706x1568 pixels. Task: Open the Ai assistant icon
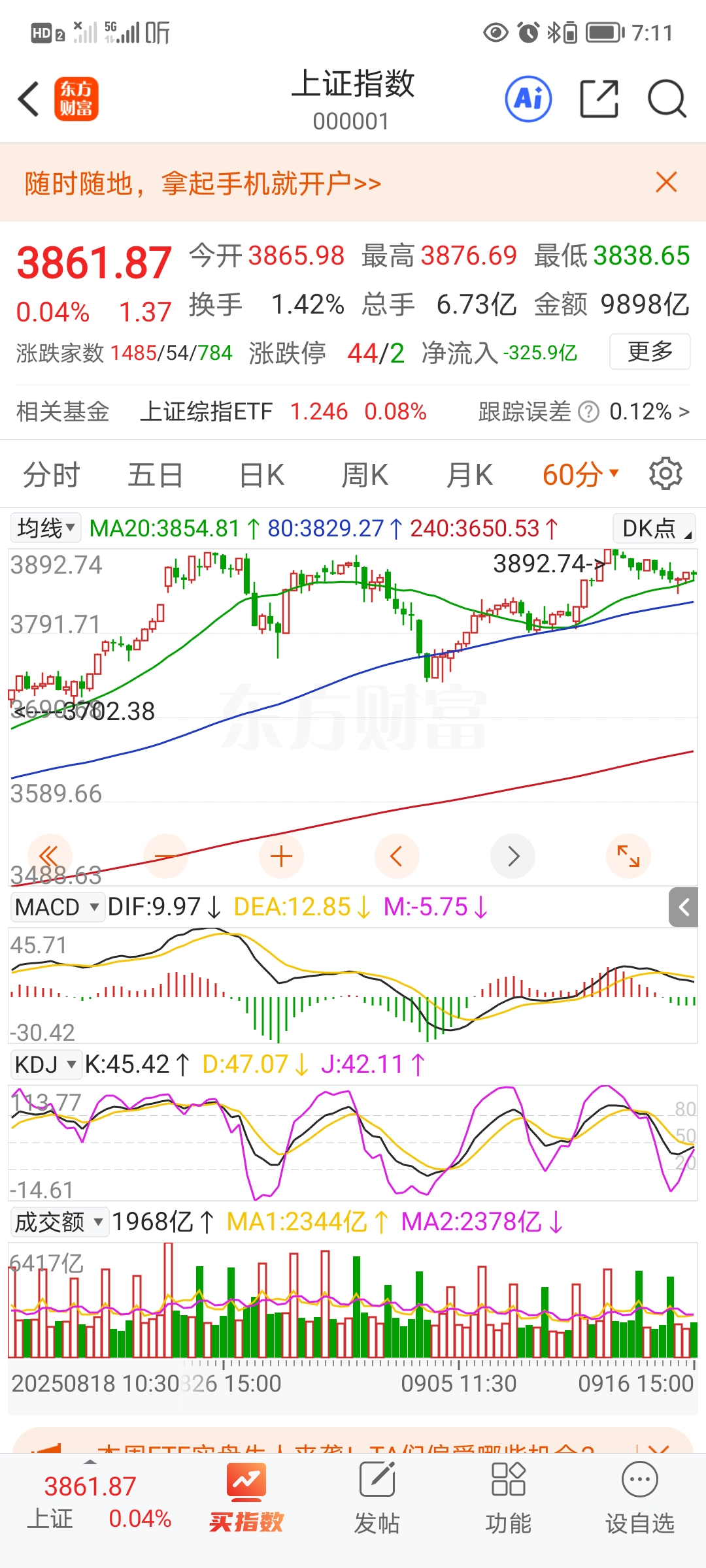(528, 99)
